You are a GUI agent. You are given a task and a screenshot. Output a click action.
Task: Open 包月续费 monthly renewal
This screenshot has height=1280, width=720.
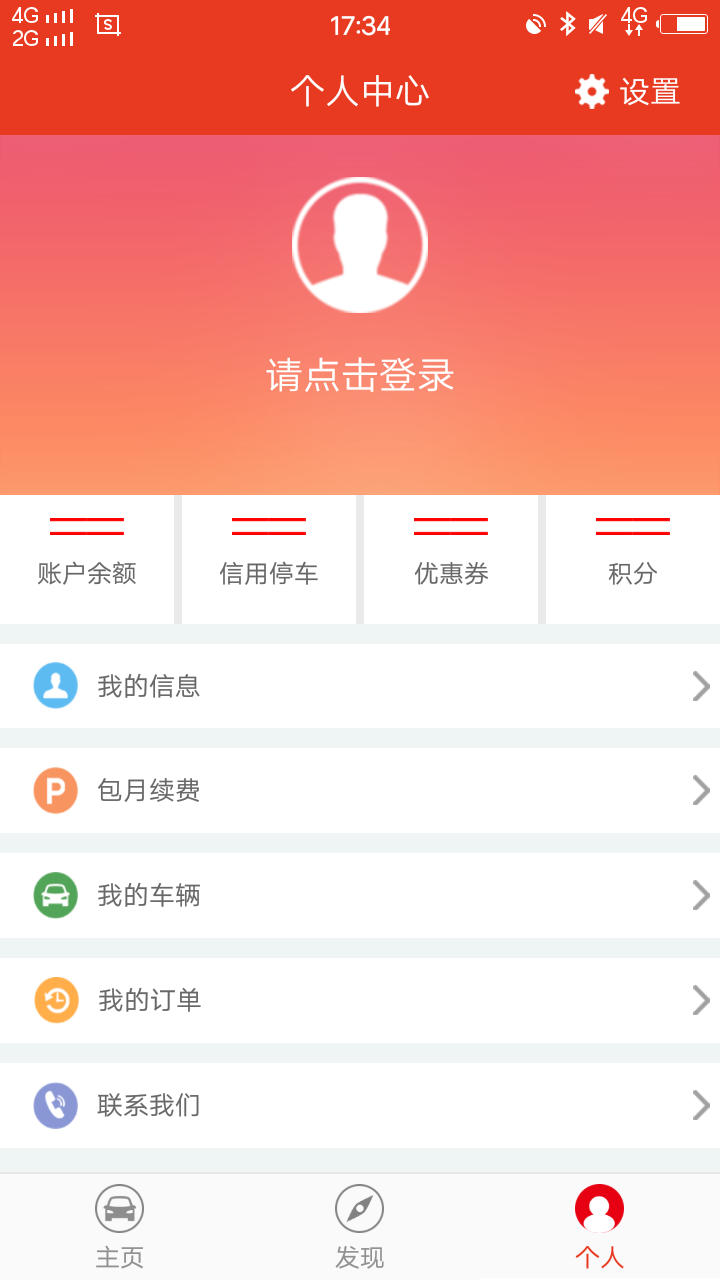360,791
